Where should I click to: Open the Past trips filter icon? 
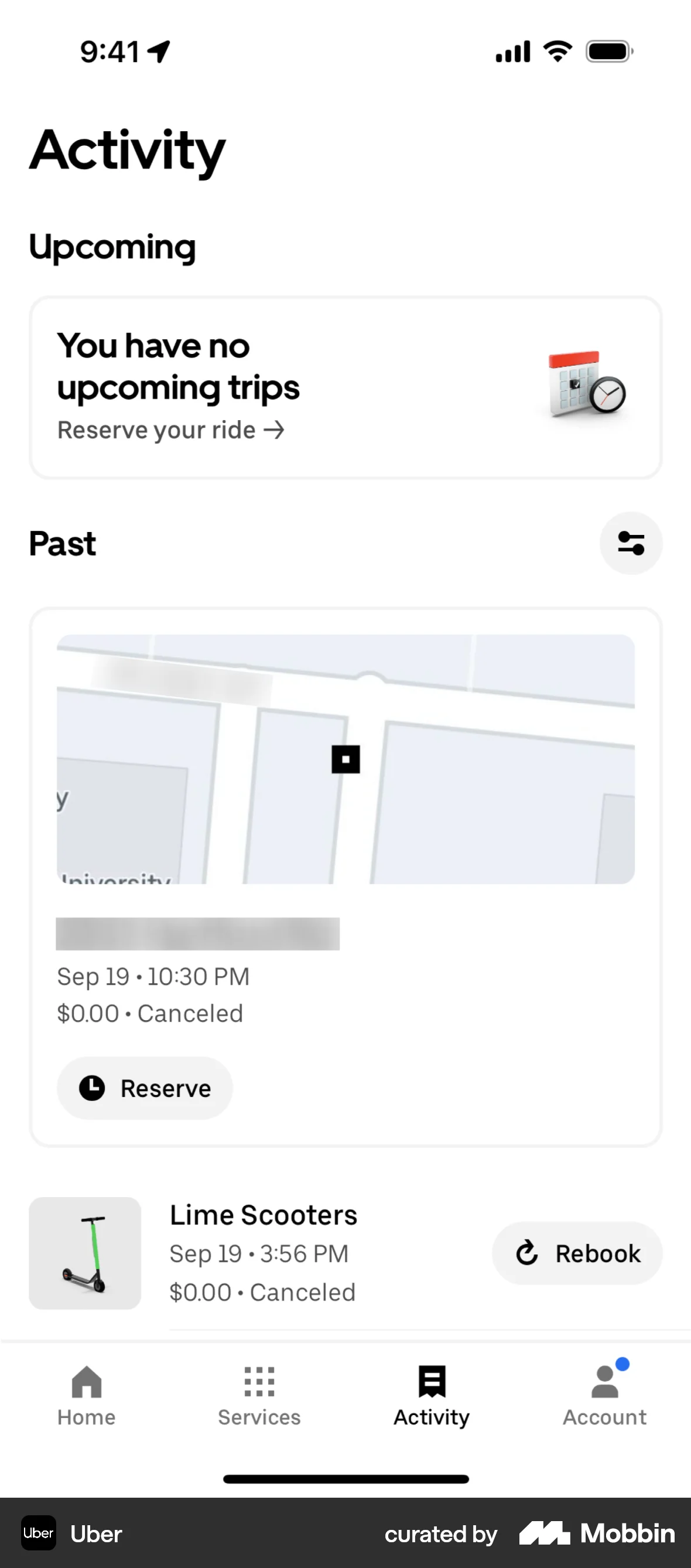(631, 543)
